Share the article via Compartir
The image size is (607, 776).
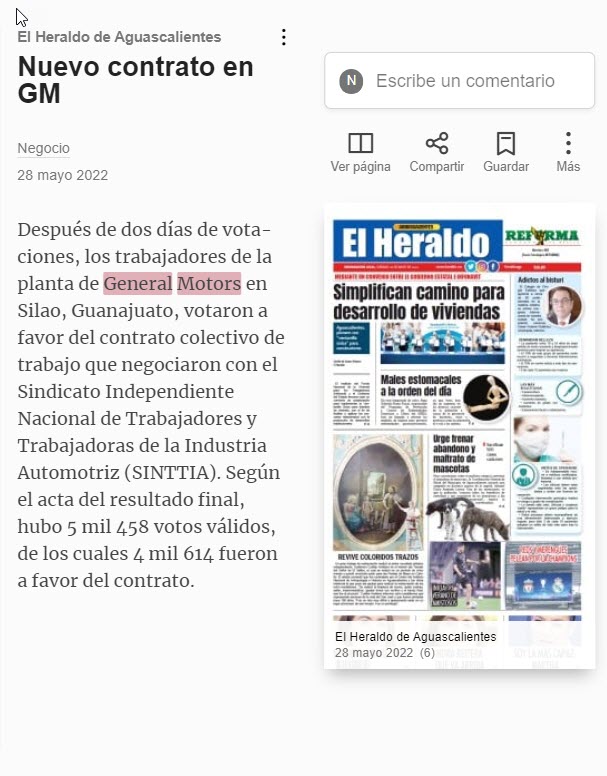pyautogui.click(x=437, y=152)
